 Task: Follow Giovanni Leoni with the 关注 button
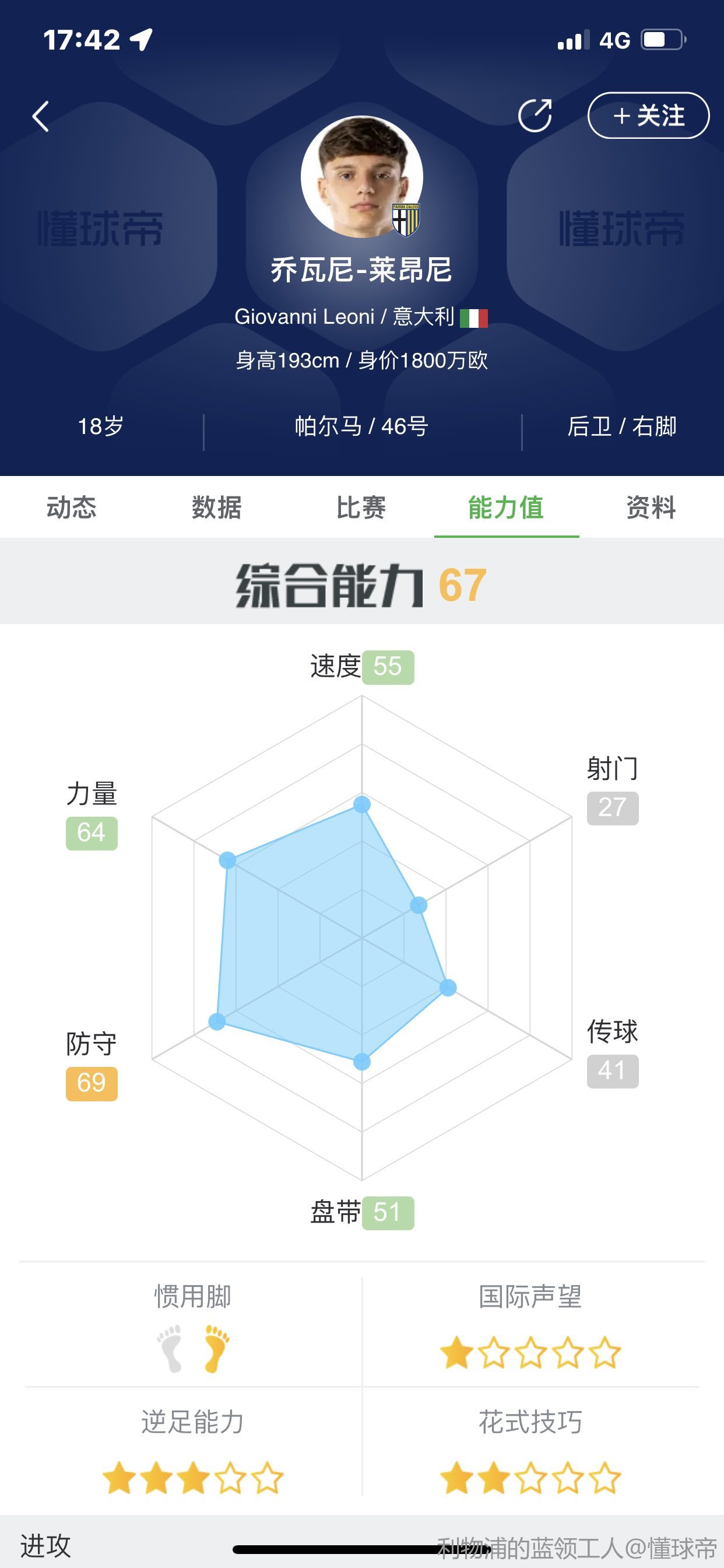click(649, 116)
